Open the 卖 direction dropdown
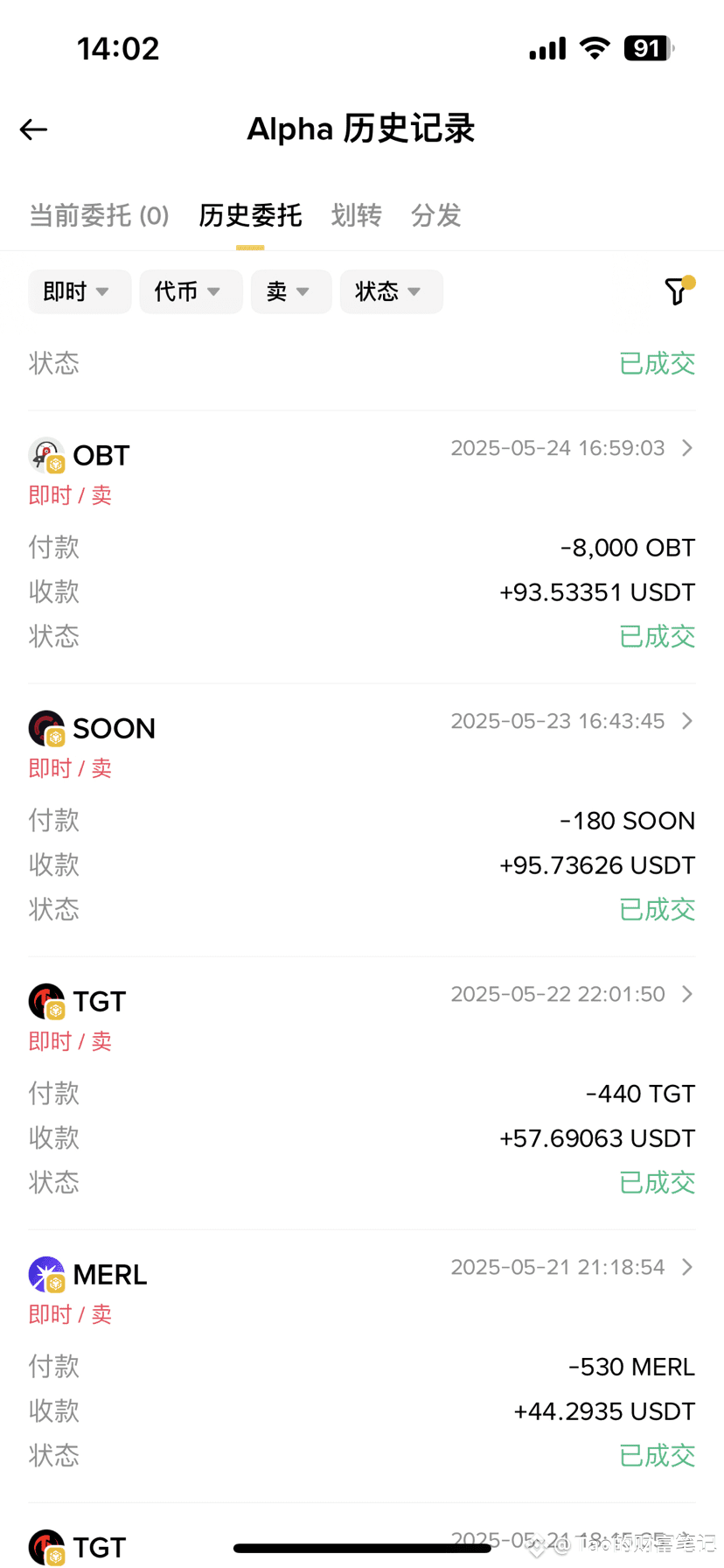The image size is (724, 1568). [x=291, y=291]
